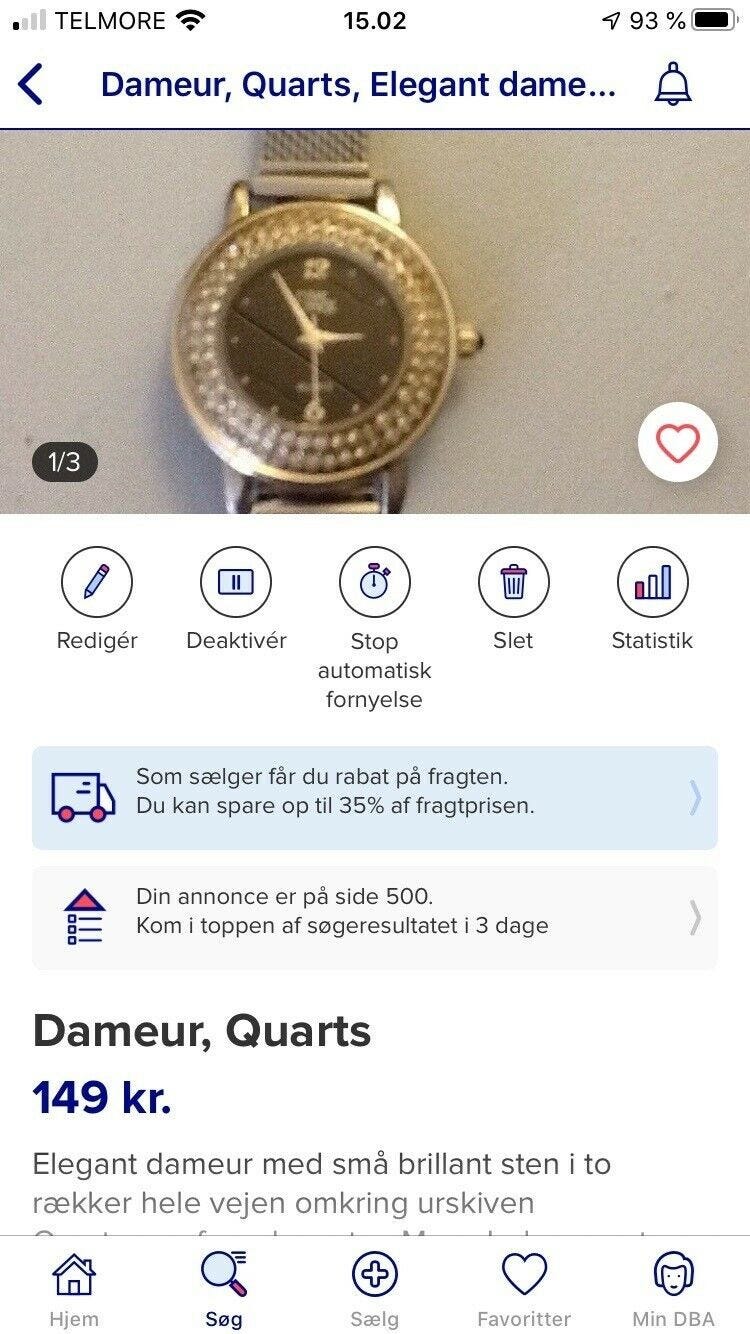
Task: Open the Min DBA tab
Action: coord(674,1273)
